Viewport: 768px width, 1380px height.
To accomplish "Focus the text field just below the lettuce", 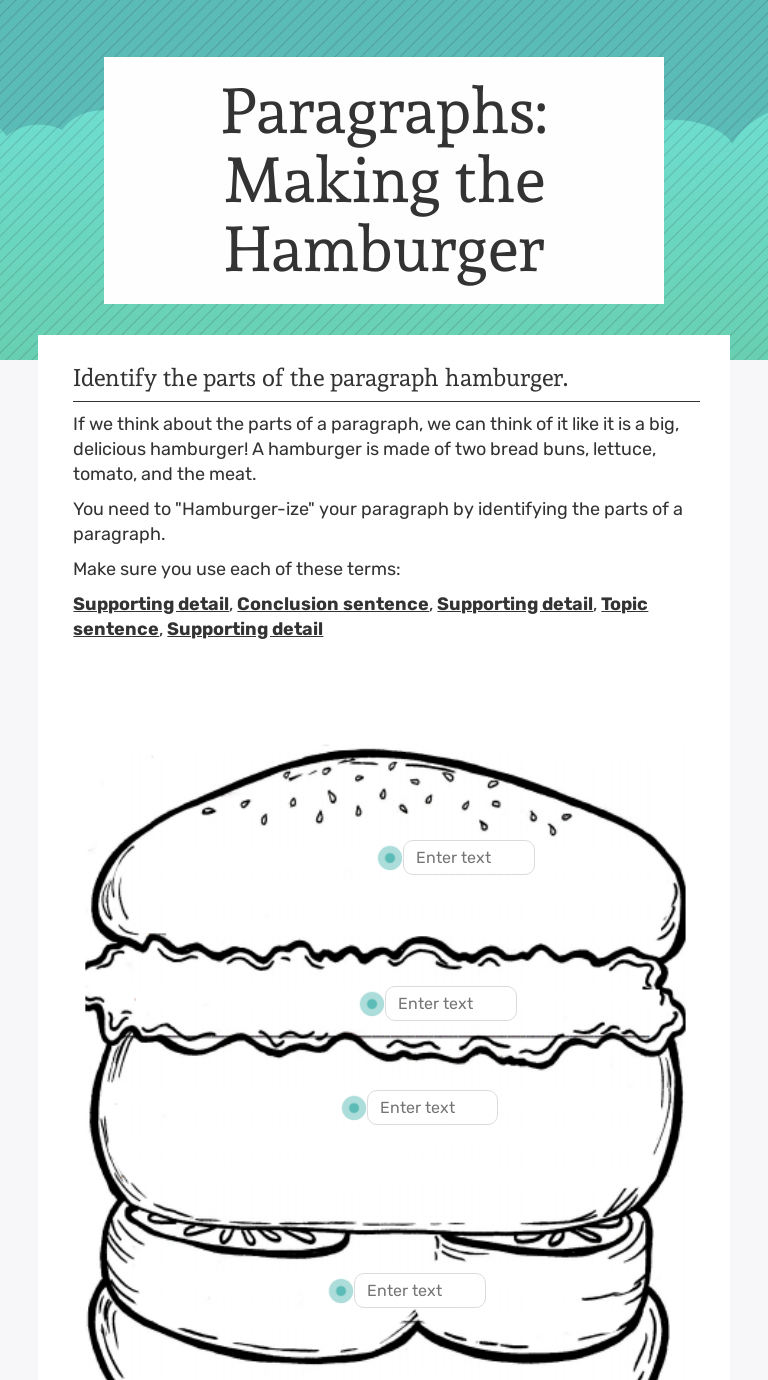I will tap(432, 1108).
